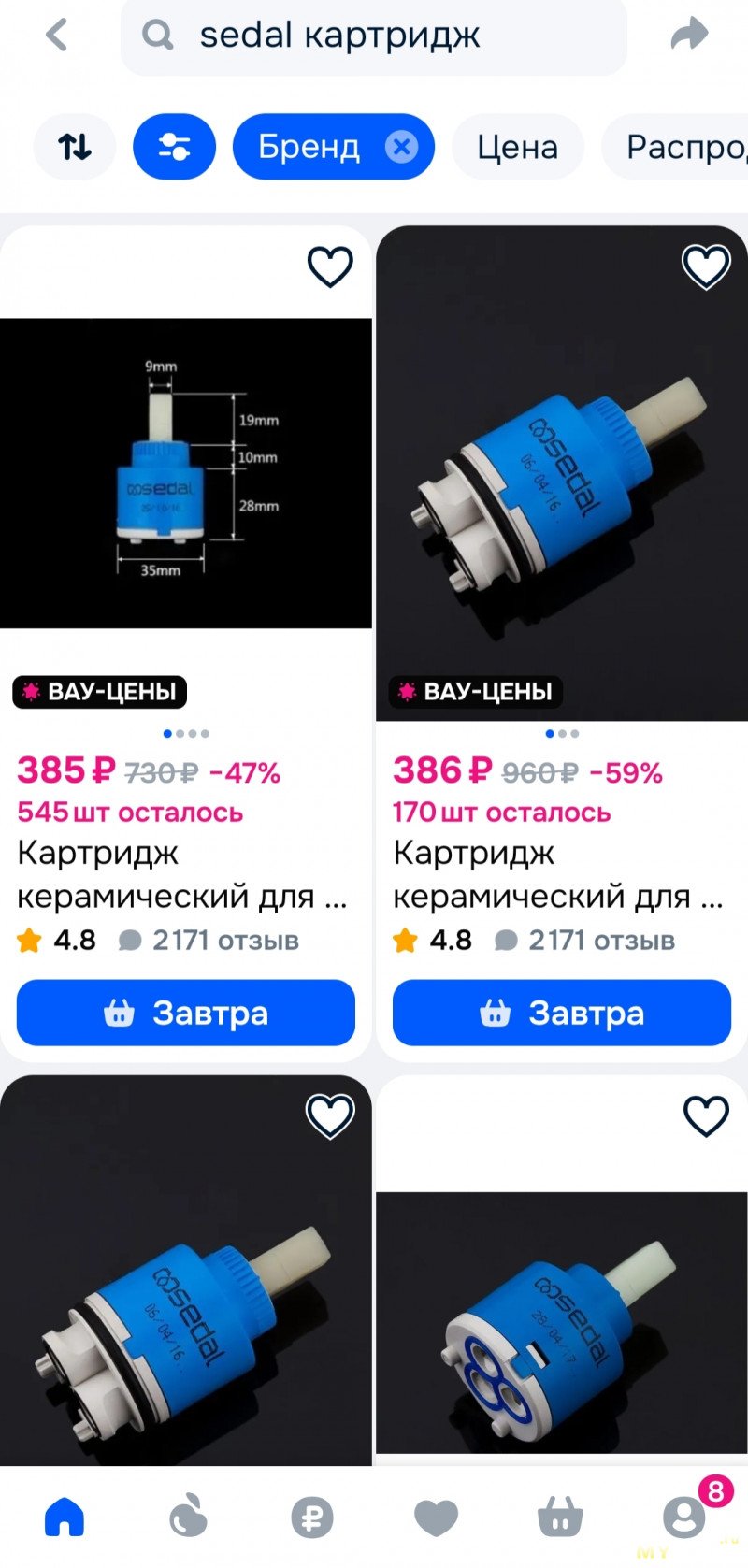Switch to the Home tab
Image resolution: width=748 pixels, height=1568 pixels.
point(65,1517)
